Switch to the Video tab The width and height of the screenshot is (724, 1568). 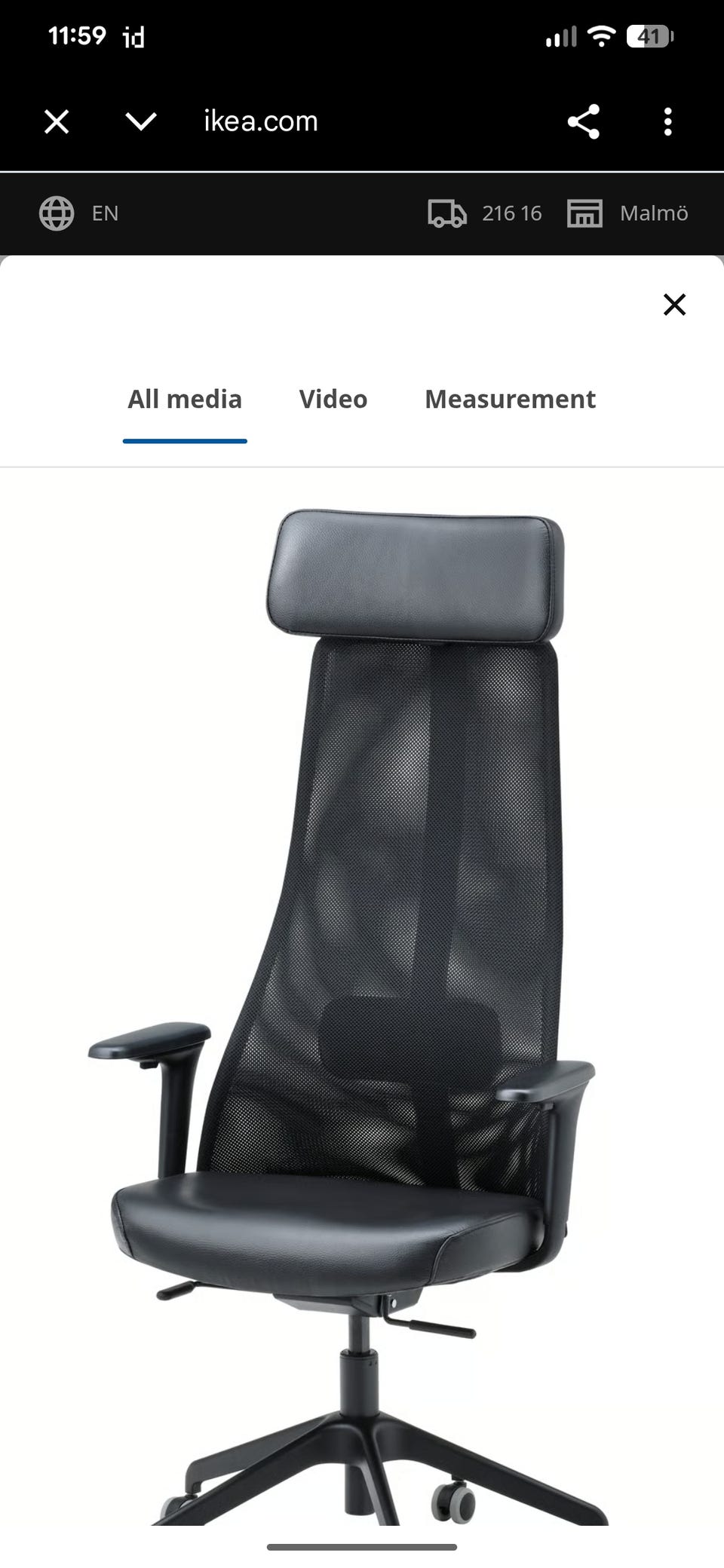coord(333,400)
